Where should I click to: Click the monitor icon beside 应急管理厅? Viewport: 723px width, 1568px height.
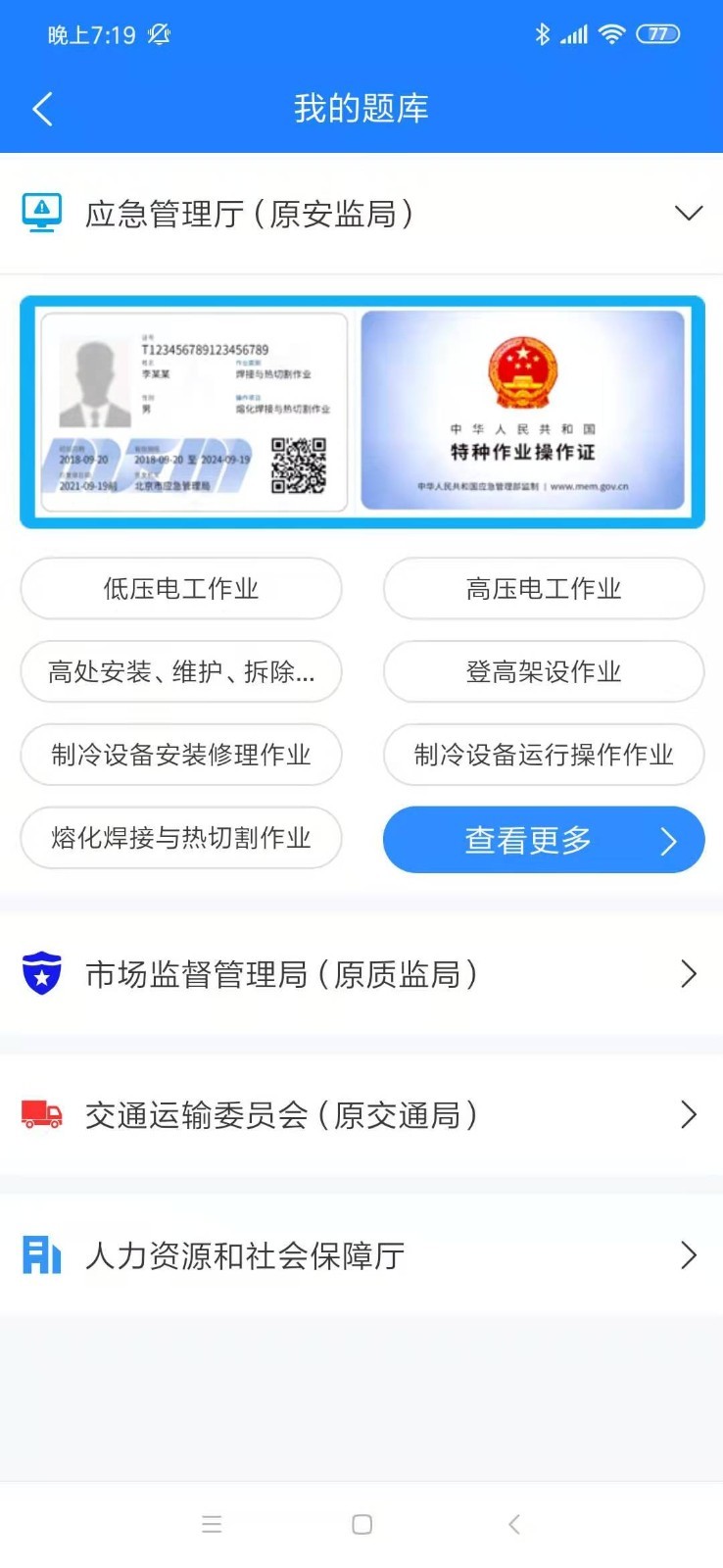pyautogui.click(x=41, y=212)
